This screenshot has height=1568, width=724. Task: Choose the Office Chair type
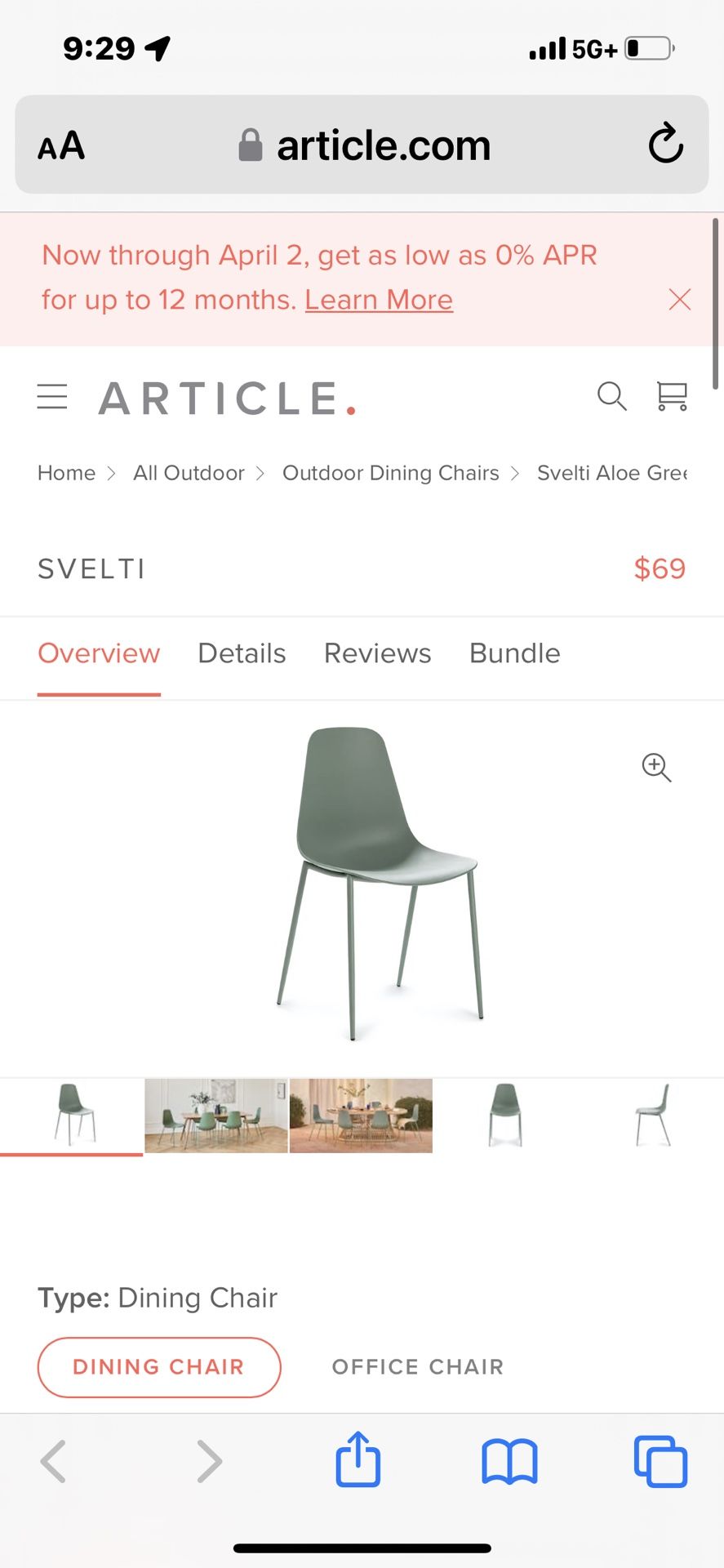(x=417, y=1367)
